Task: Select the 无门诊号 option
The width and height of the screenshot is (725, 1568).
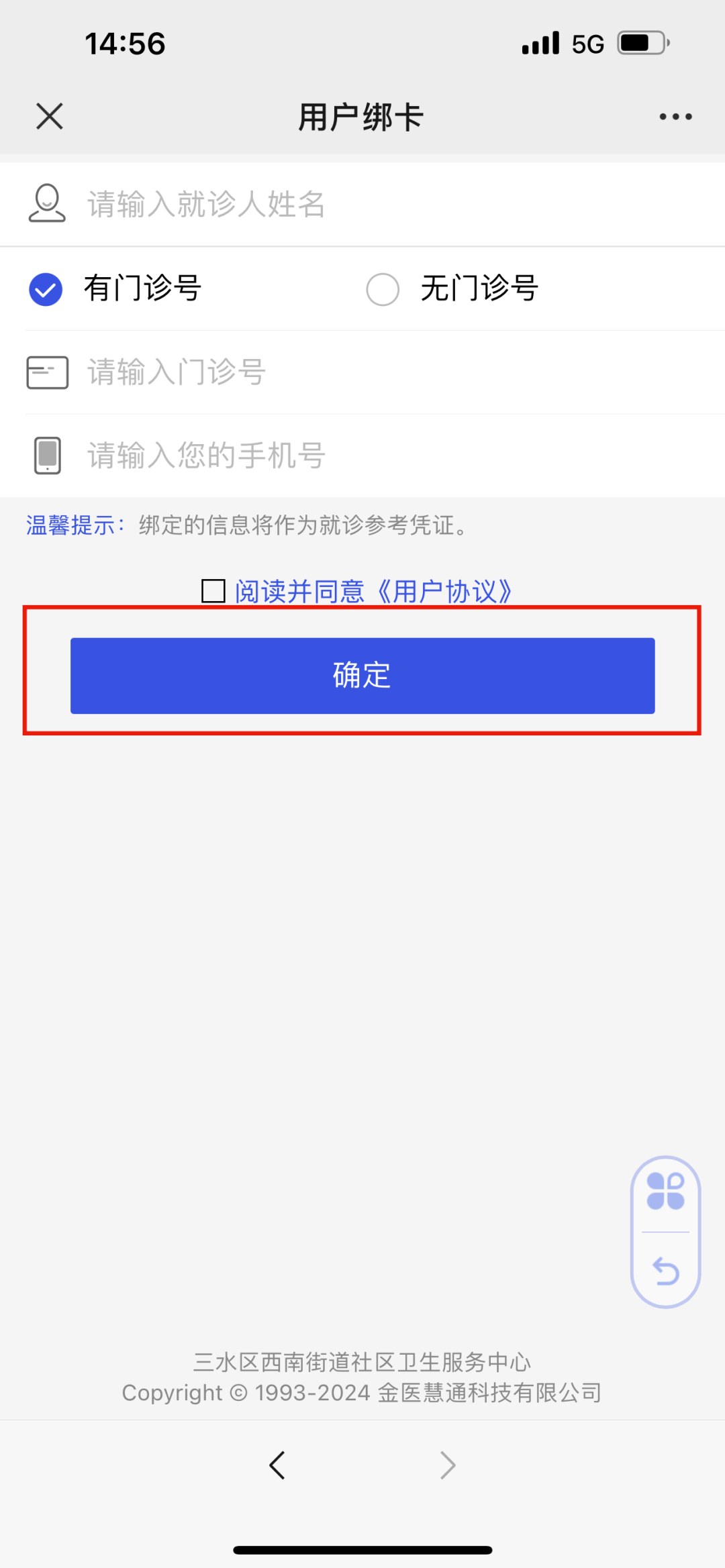Action: click(x=383, y=289)
